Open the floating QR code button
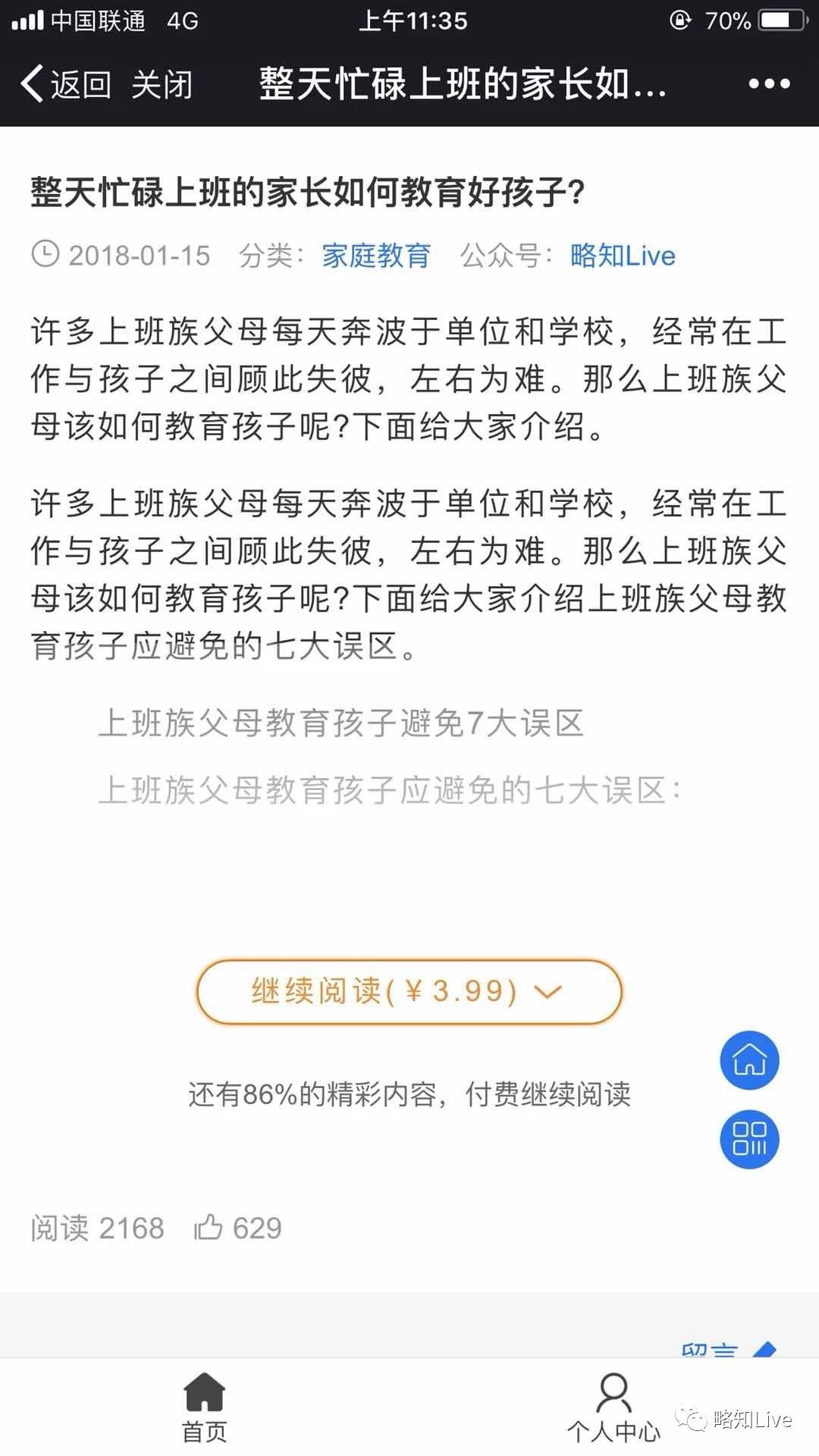The image size is (819, 1456). click(749, 1139)
